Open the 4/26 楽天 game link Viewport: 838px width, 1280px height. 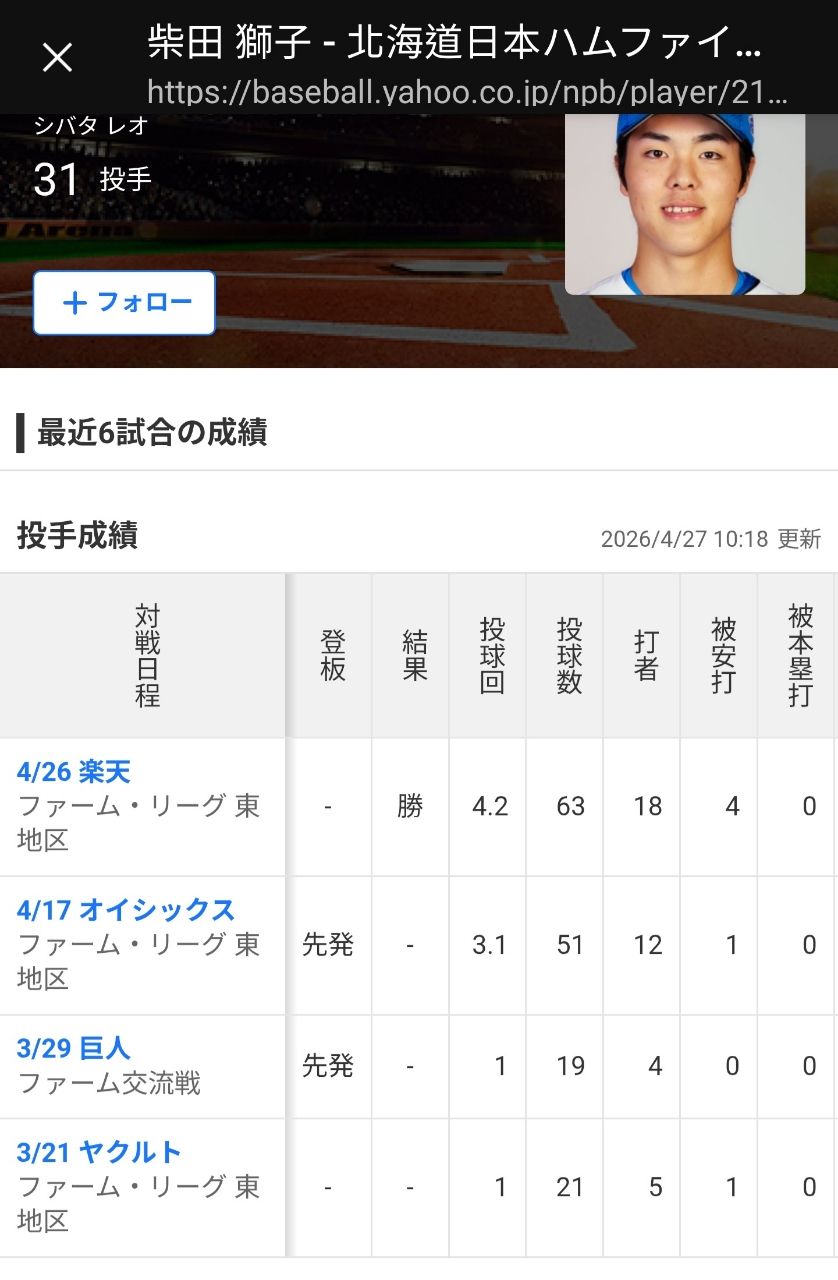74,772
